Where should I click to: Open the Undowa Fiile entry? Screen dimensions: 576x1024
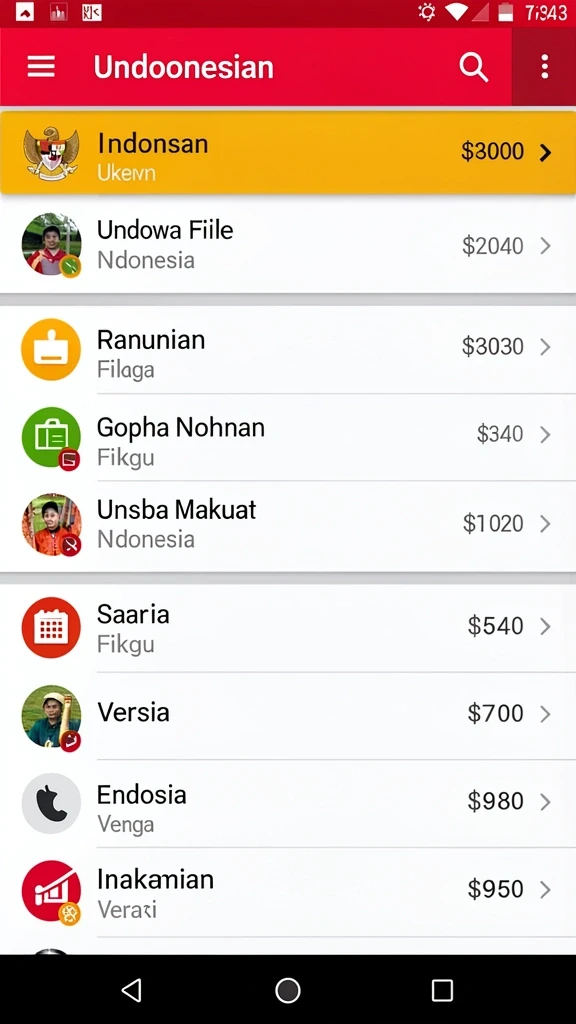[x=288, y=246]
